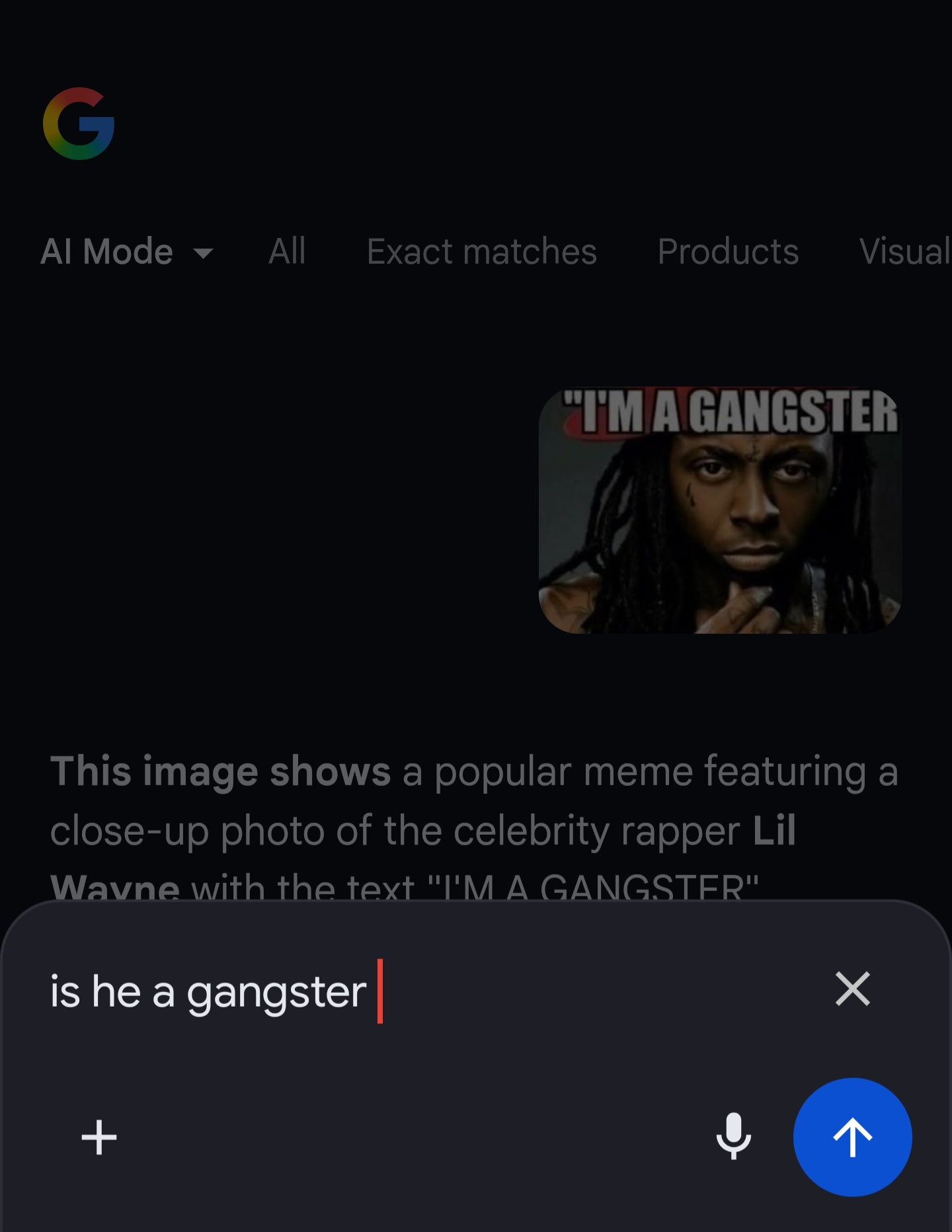Image resolution: width=952 pixels, height=1232 pixels.
Task: Select the Products tab
Action: (x=728, y=252)
